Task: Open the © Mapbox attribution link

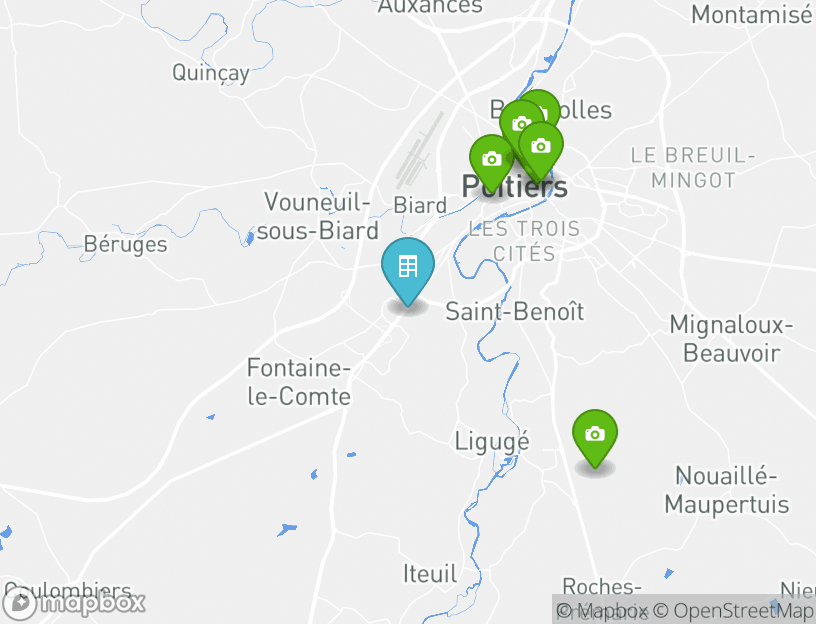Action: click(602, 611)
